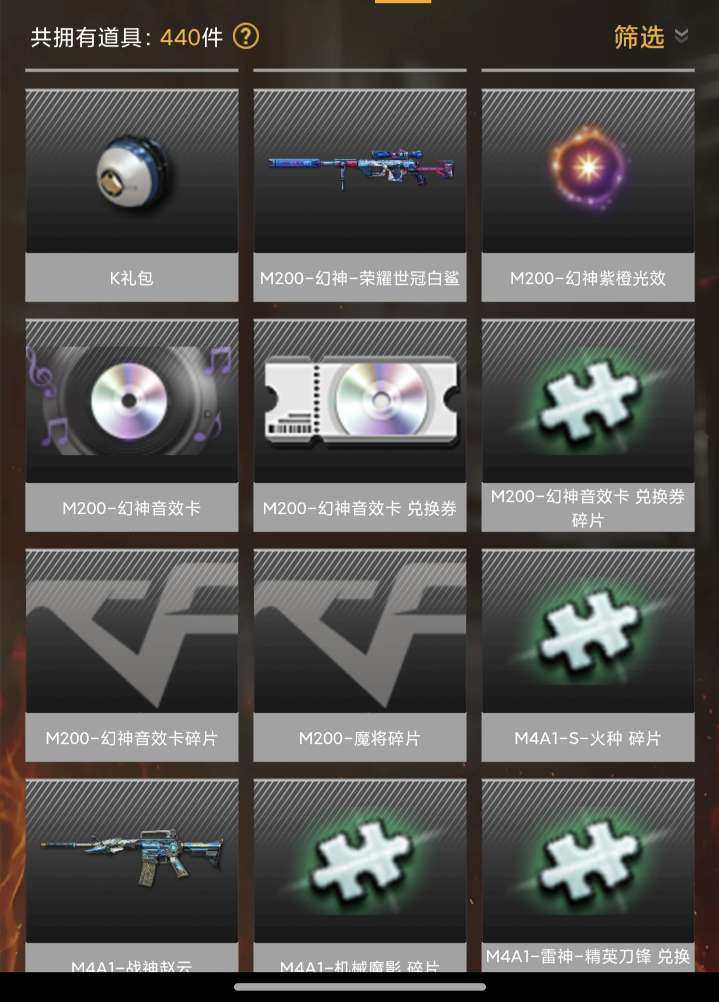
Task: Open M4A1-S-火种 碎片 item
Action: [588, 655]
